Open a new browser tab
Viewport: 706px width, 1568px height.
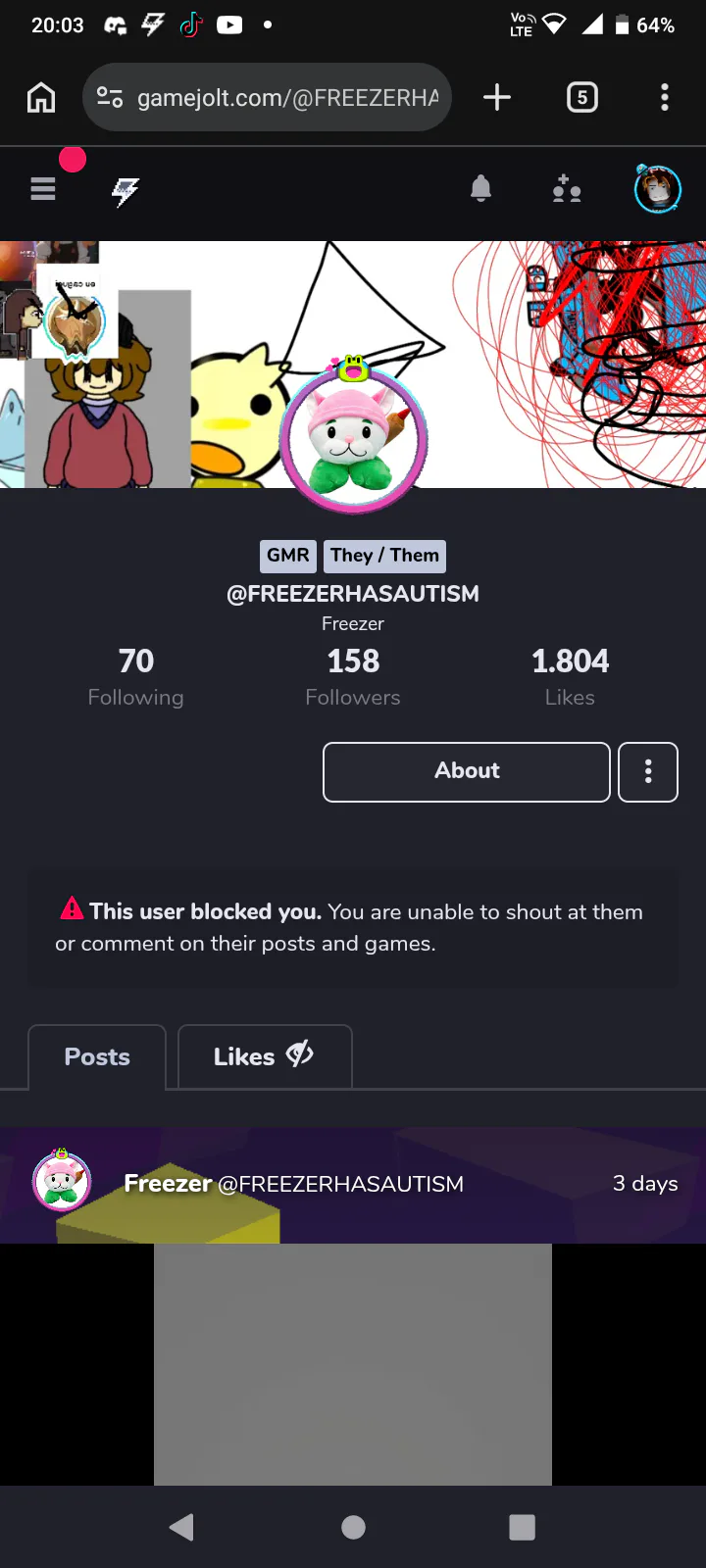[x=497, y=97]
